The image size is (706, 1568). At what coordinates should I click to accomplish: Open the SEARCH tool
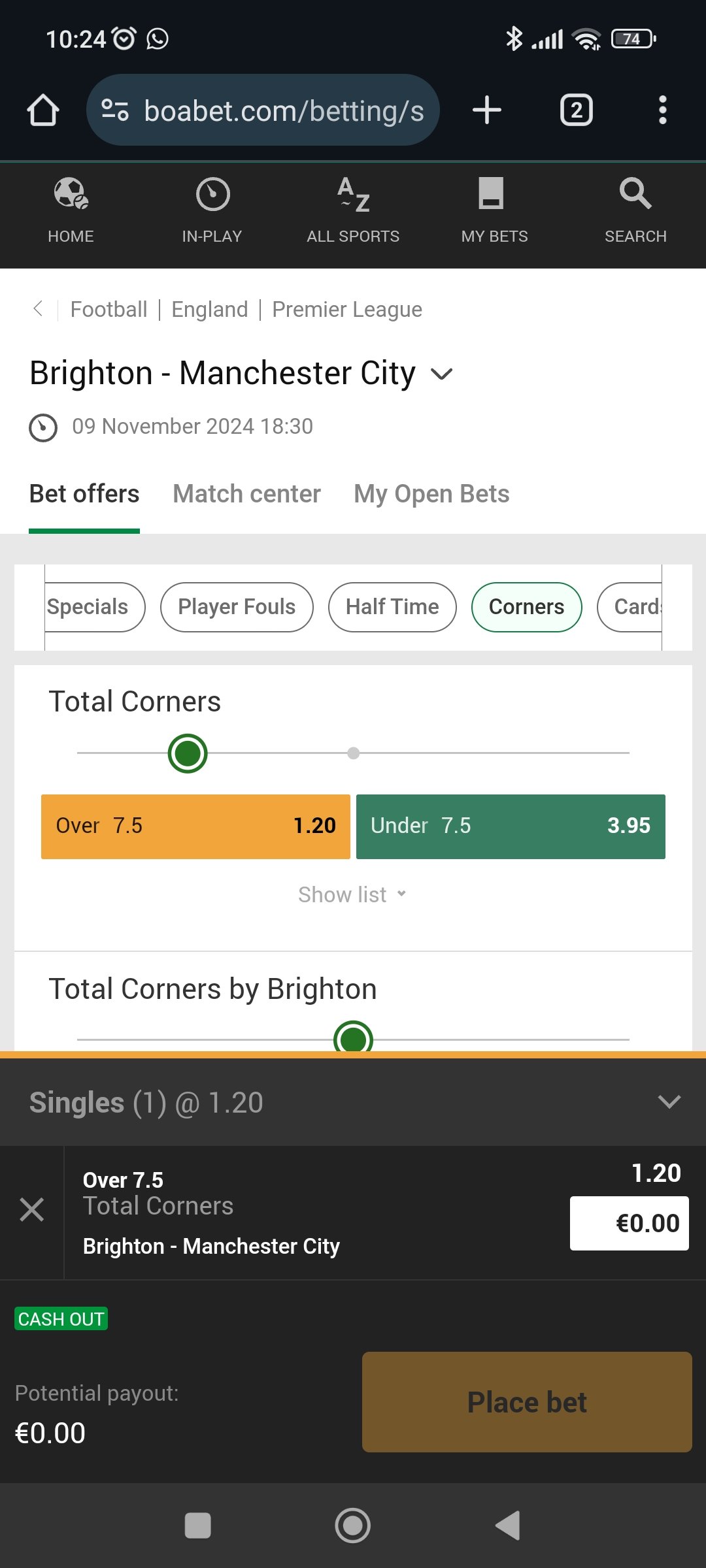635,210
